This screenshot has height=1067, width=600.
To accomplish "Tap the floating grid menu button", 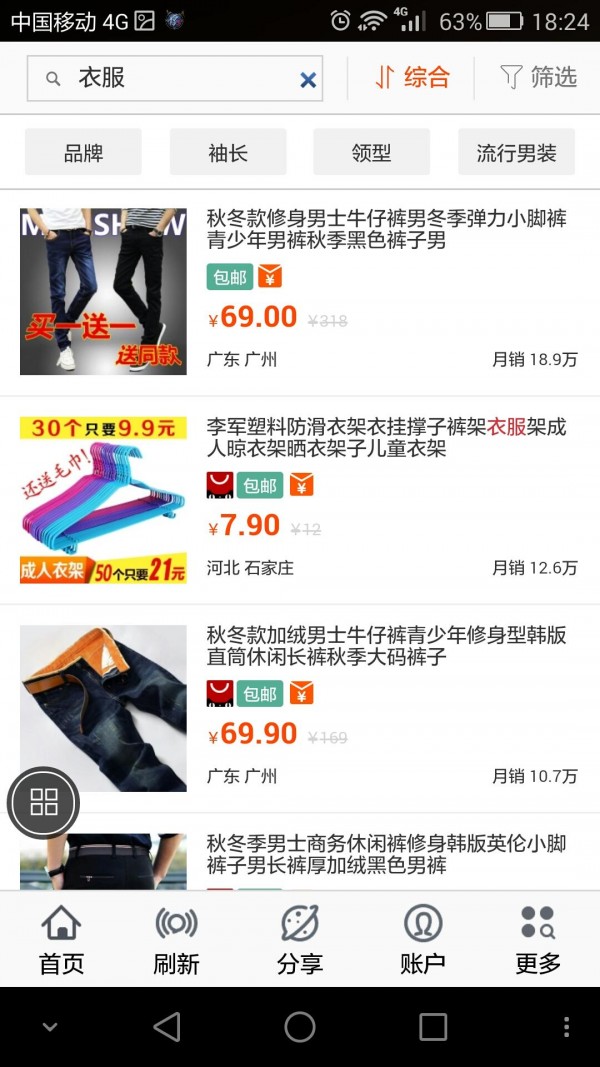I will point(43,801).
